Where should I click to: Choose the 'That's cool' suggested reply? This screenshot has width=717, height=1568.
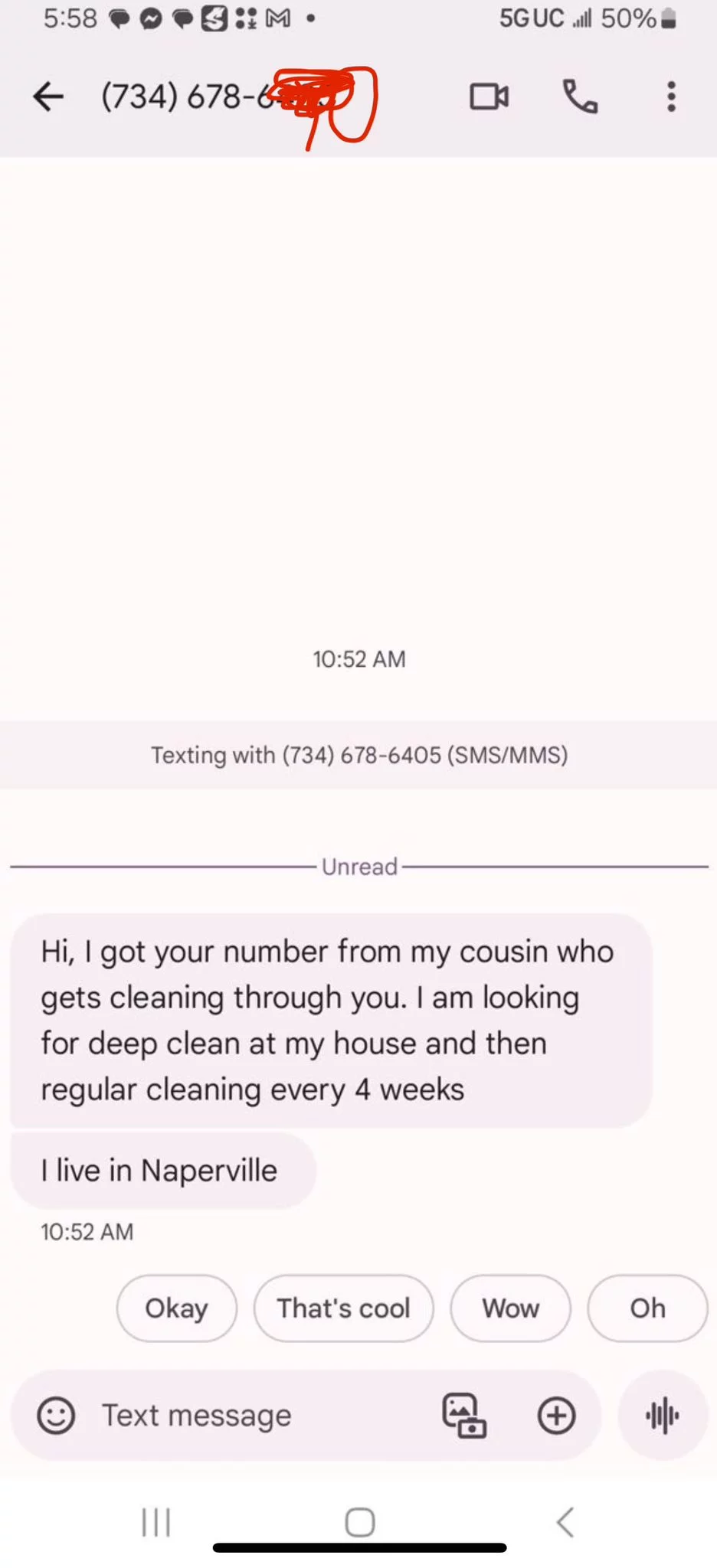pyautogui.click(x=344, y=1308)
